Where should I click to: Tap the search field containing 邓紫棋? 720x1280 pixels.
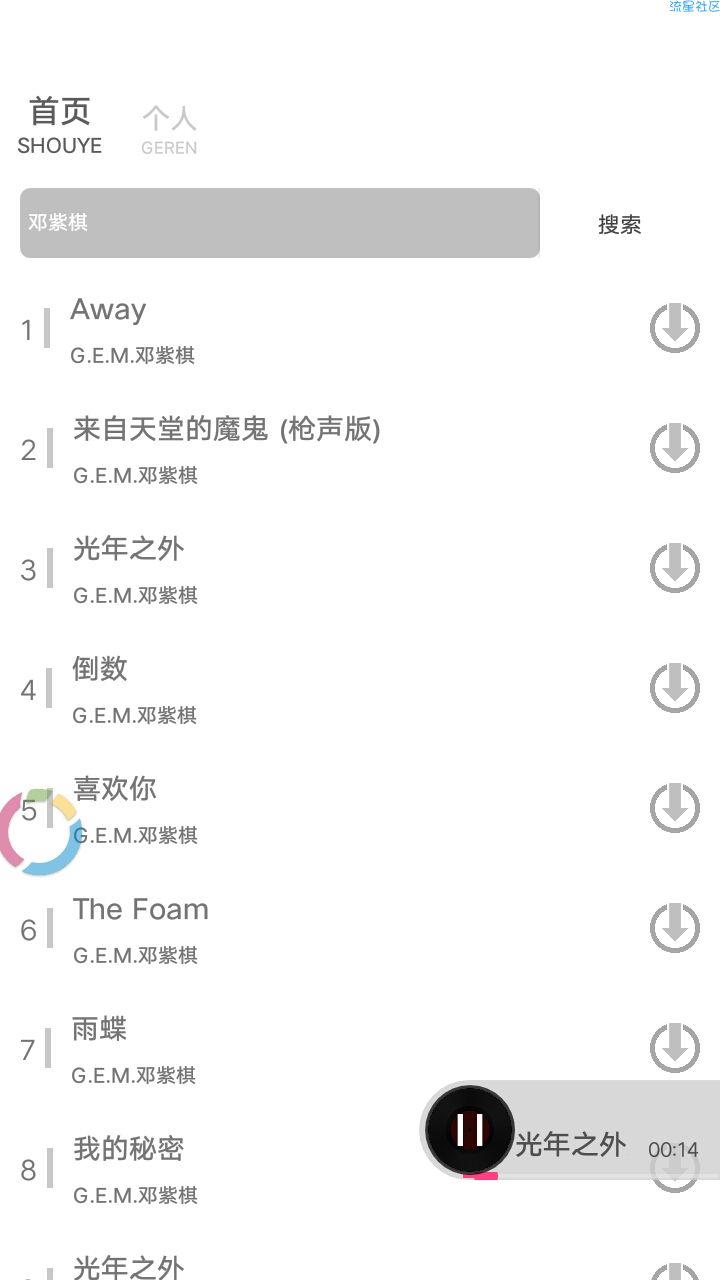280,223
